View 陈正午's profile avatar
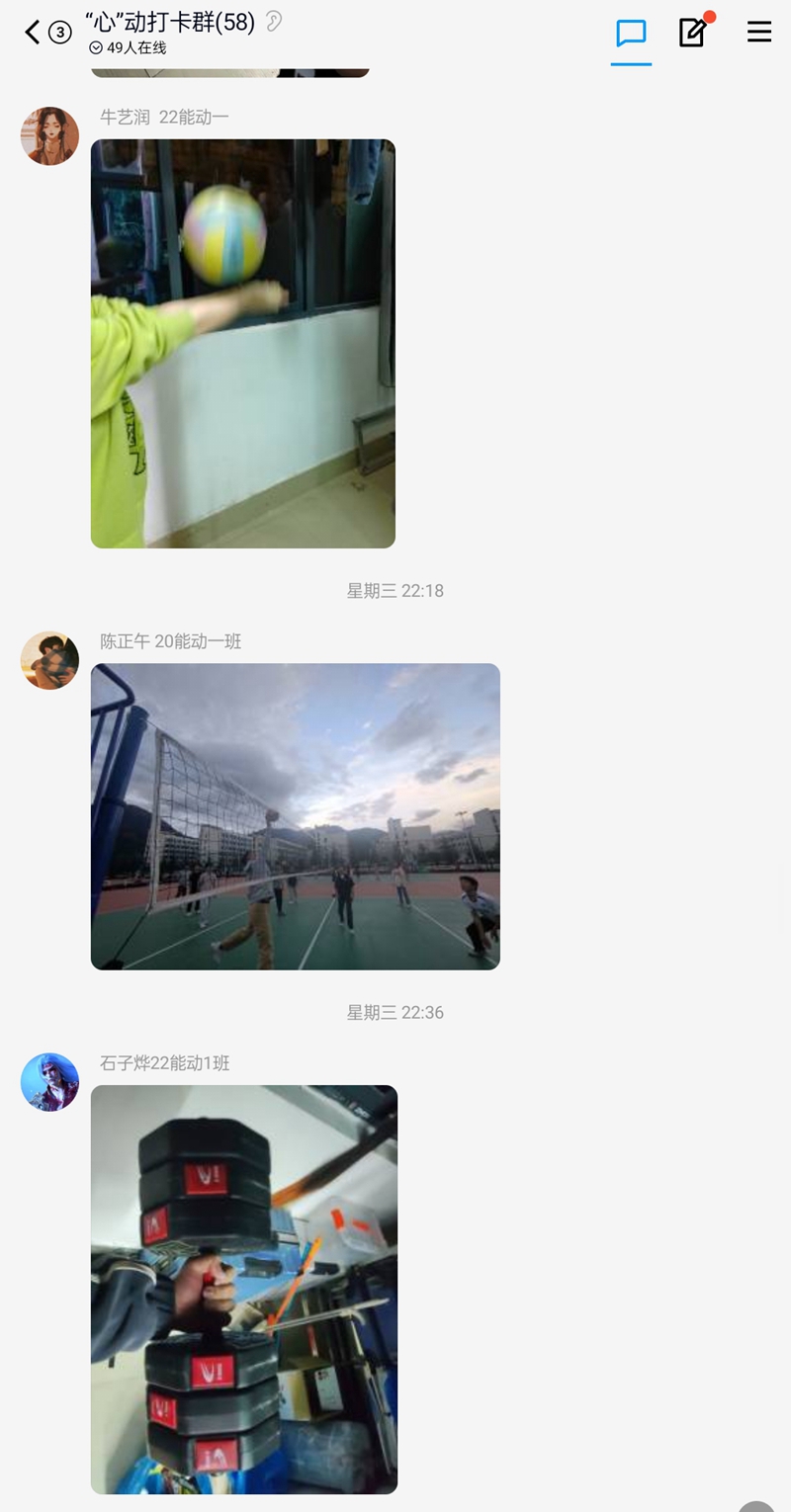The height and width of the screenshot is (1512, 791). (49, 660)
